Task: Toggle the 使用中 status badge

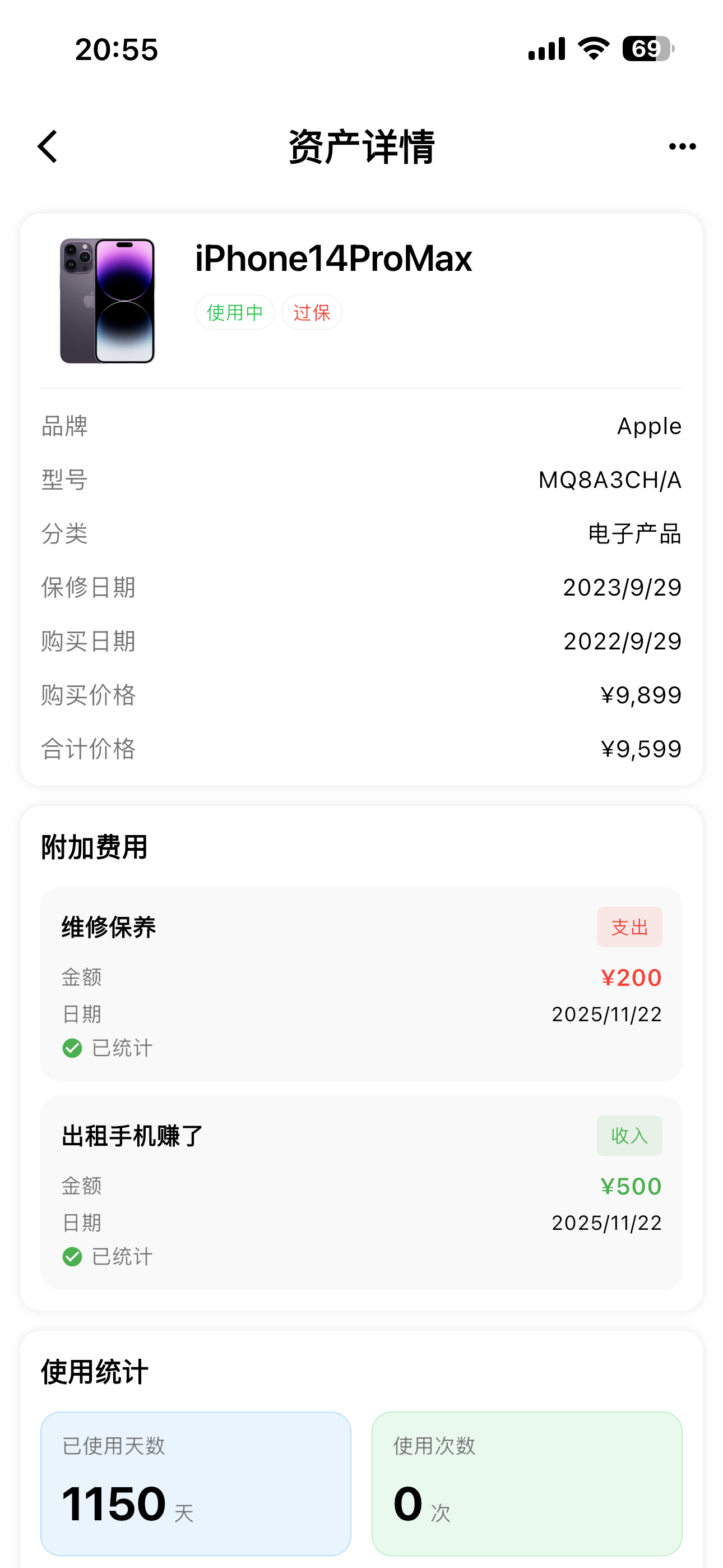Action: (x=234, y=312)
